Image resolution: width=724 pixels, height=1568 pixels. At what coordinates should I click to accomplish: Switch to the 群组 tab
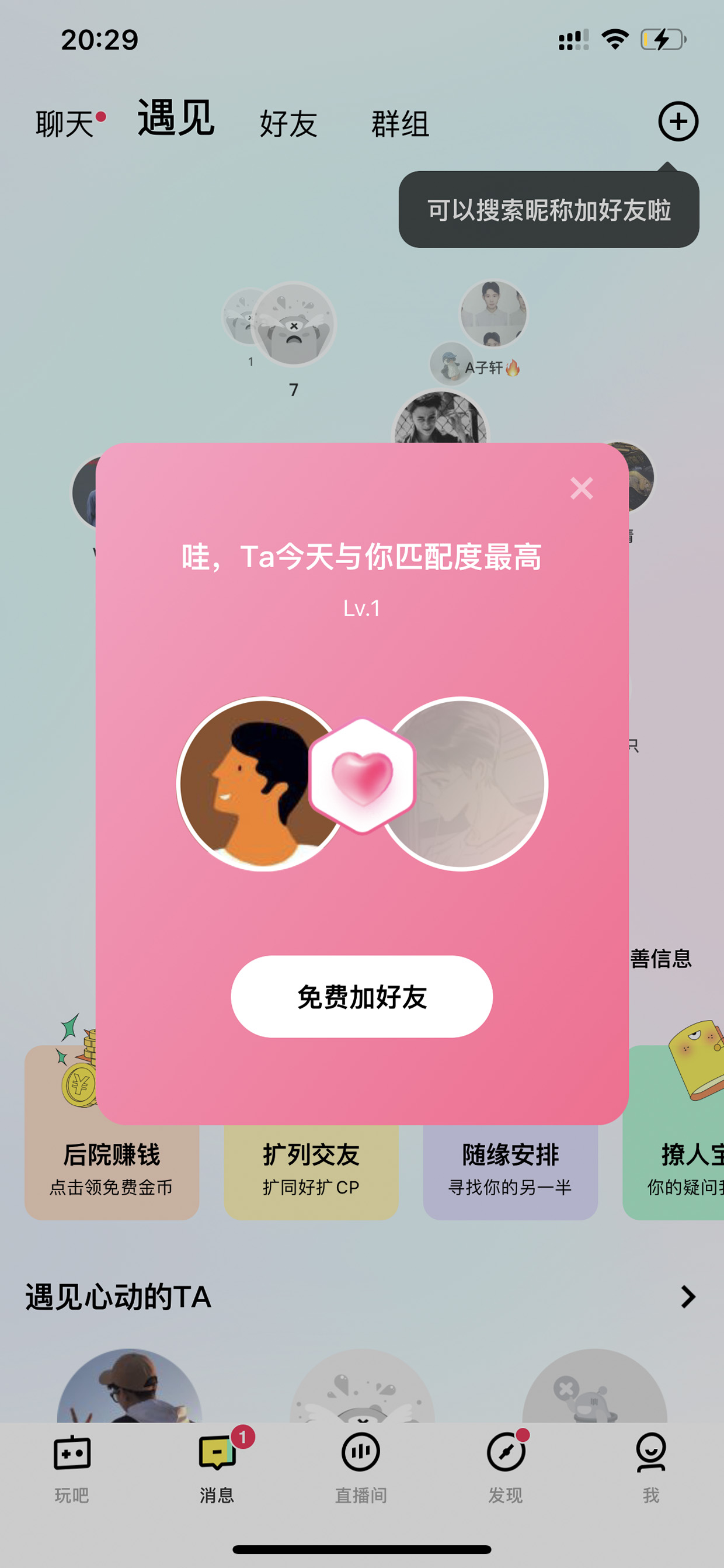tap(401, 124)
